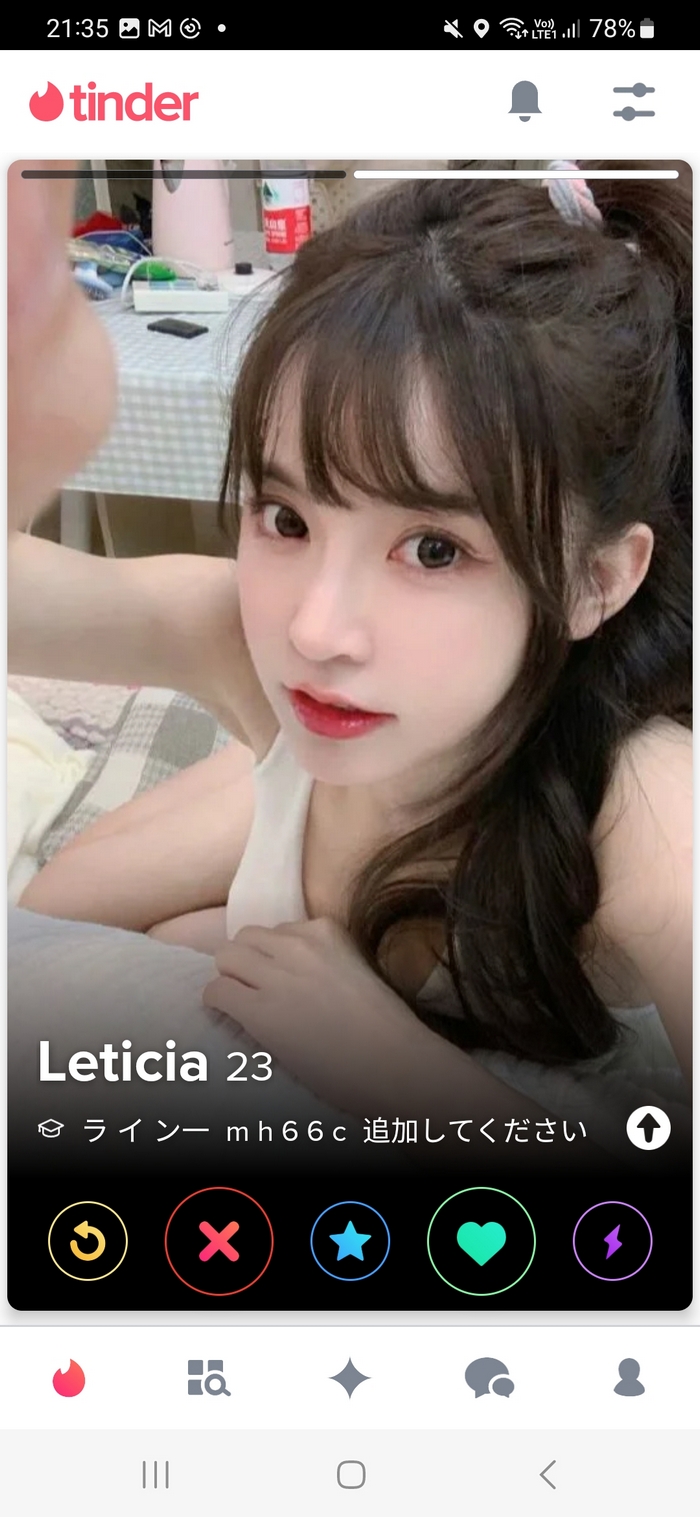Expand Leticia's profile with the up arrow
Viewport: 700px width, 1517px height.
(648, 1129)
